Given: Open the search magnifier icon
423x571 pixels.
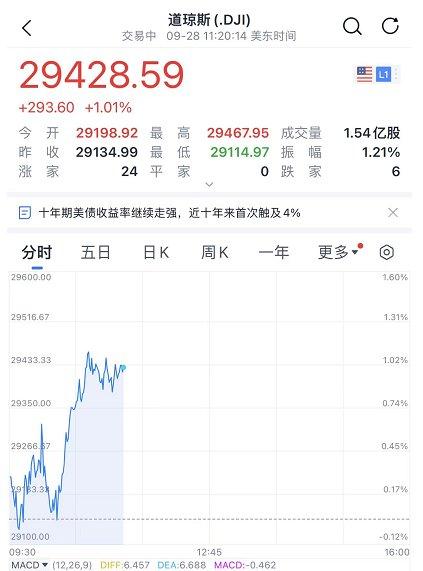Looking at the screenshot, I should [x=352, y=26].
